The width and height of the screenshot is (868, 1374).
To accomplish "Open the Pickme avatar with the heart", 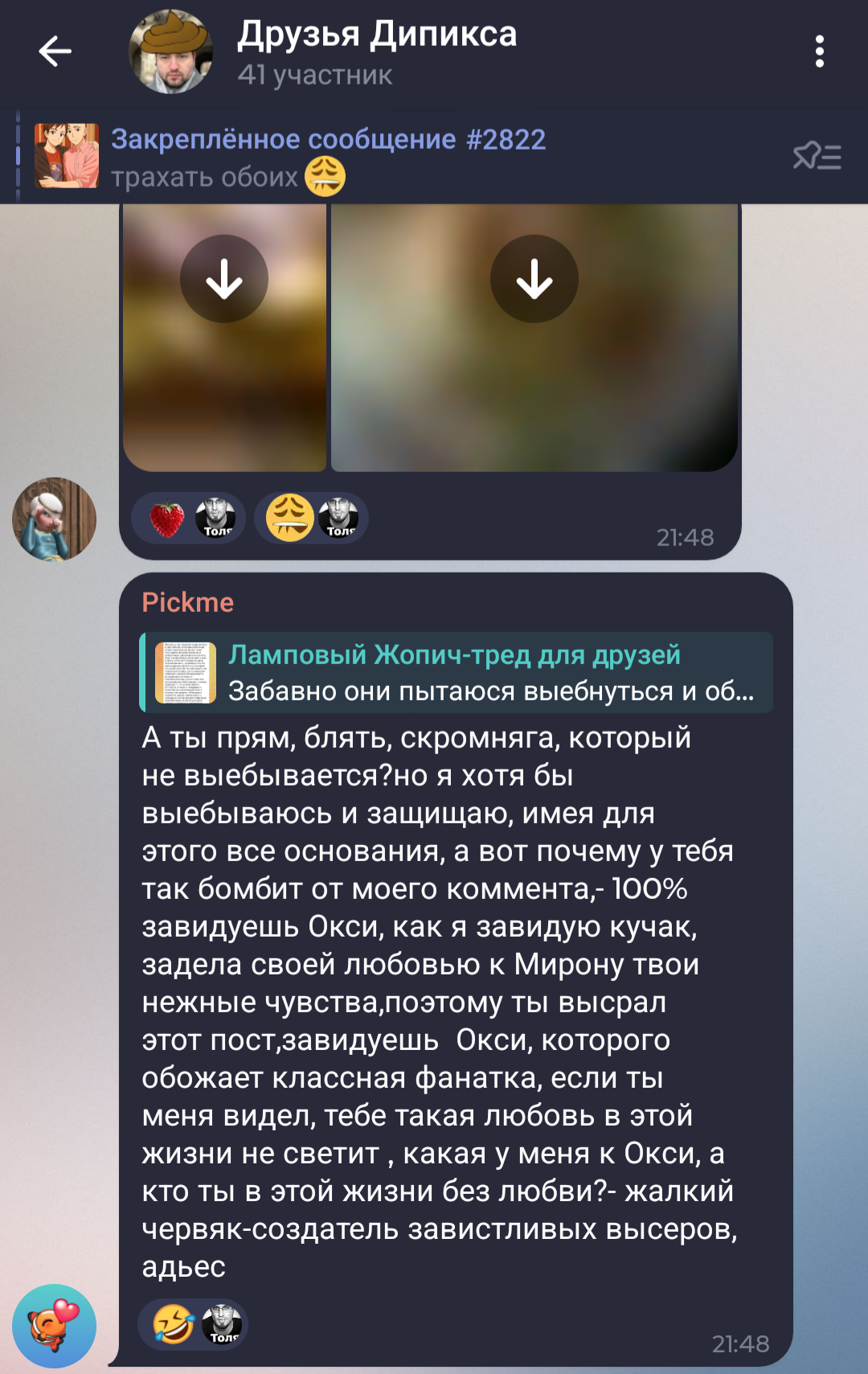I will 54,1325.
